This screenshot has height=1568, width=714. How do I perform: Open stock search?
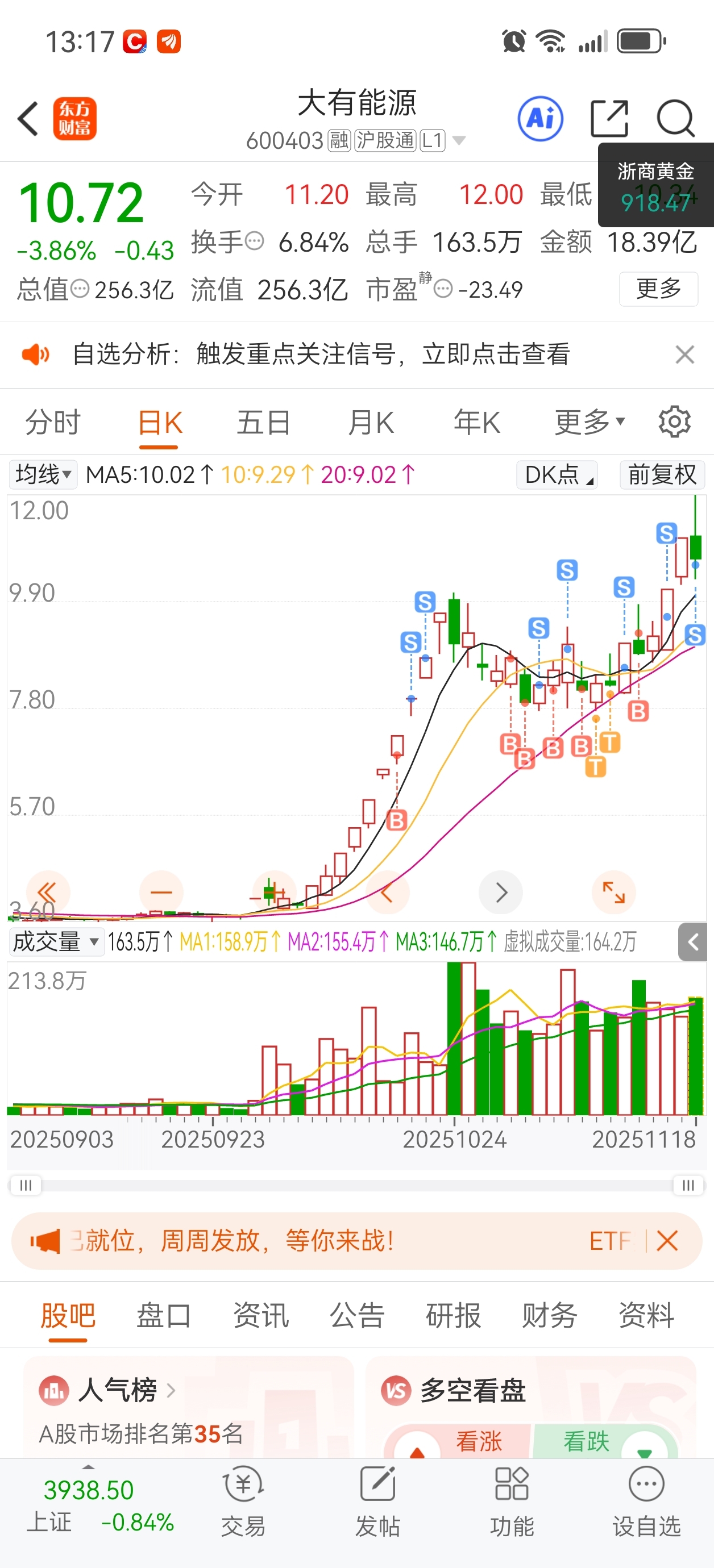[675, 119]
